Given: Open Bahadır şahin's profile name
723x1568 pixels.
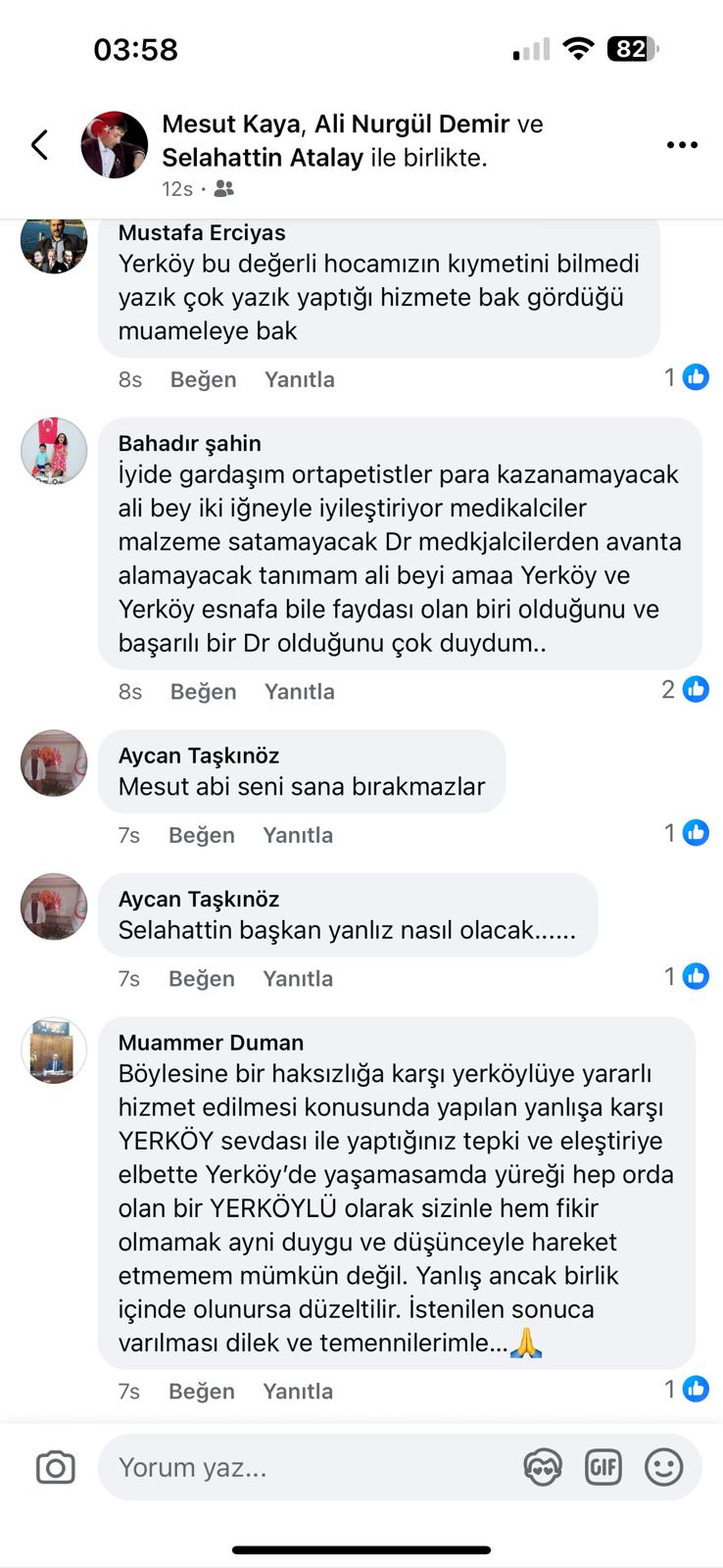Looking at the screenshot, I should [x=189, y=443].
